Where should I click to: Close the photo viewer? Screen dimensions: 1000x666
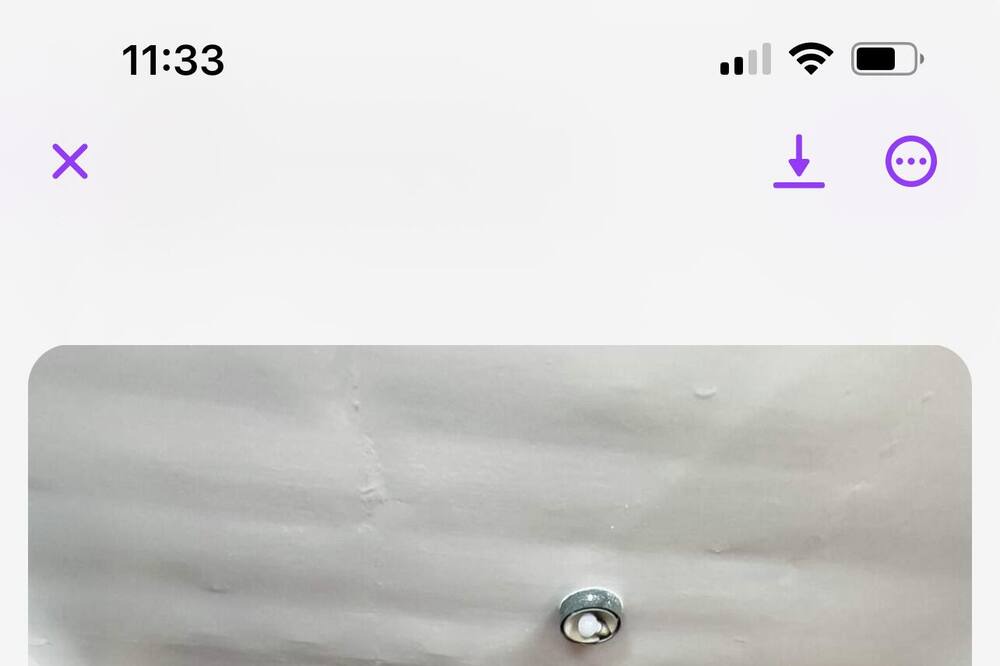click(70, 161)
